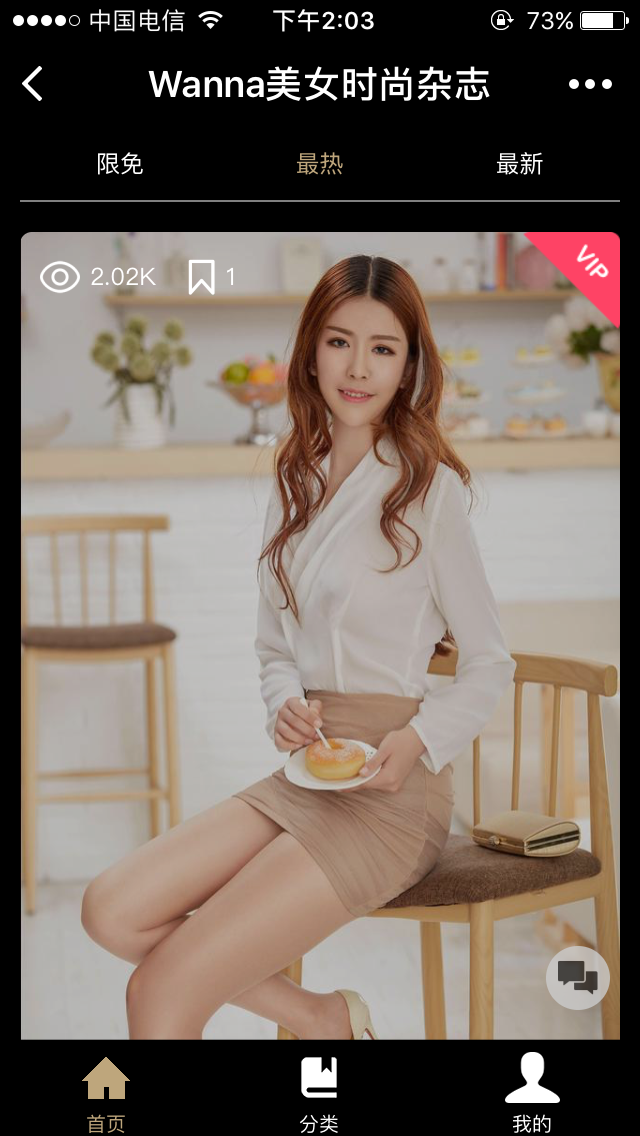
Task: Open the three-dot overflow menu
Action: pyautogui.click(x=590, y=84)
